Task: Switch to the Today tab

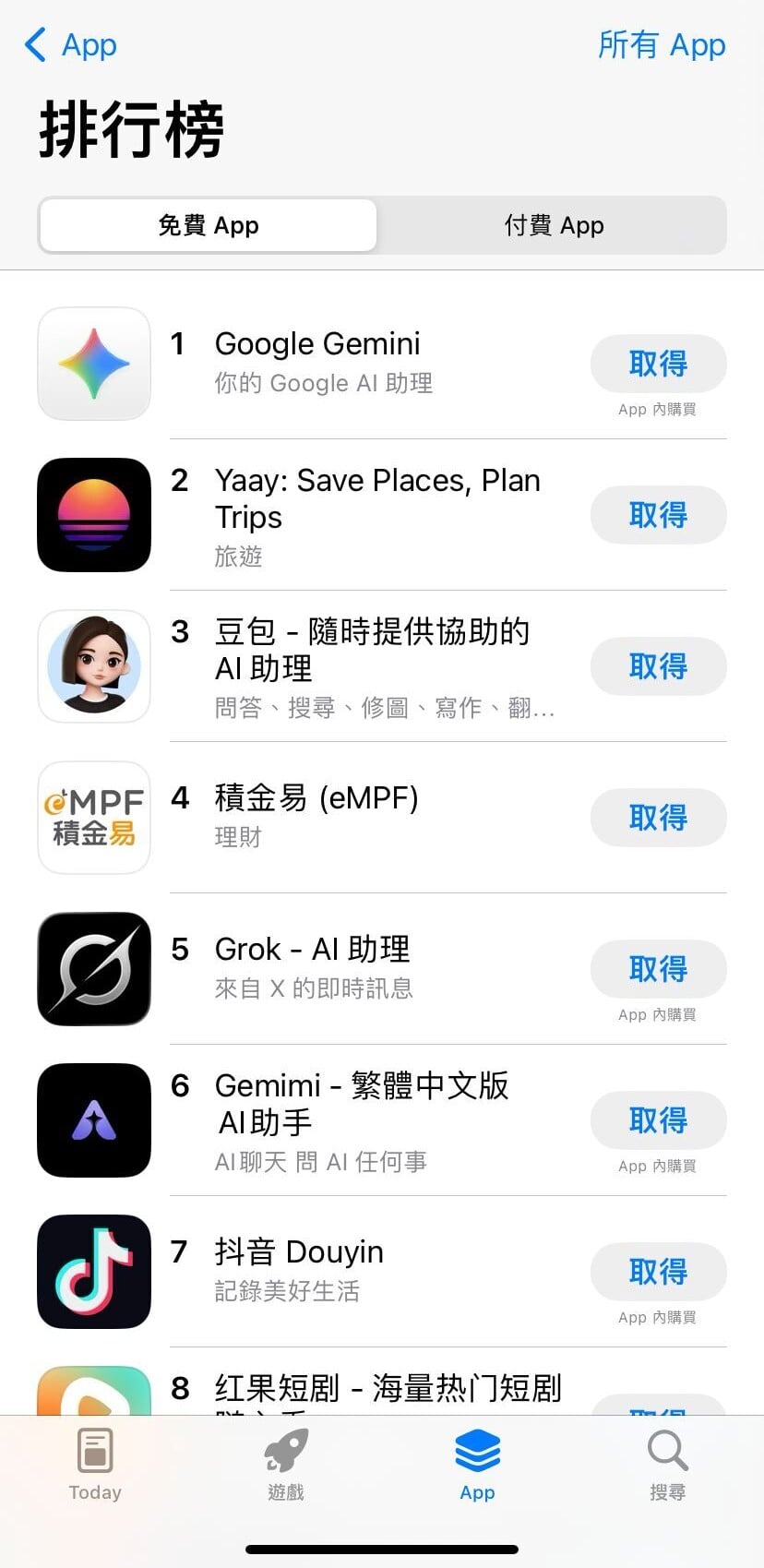Action: point(95,1465)
